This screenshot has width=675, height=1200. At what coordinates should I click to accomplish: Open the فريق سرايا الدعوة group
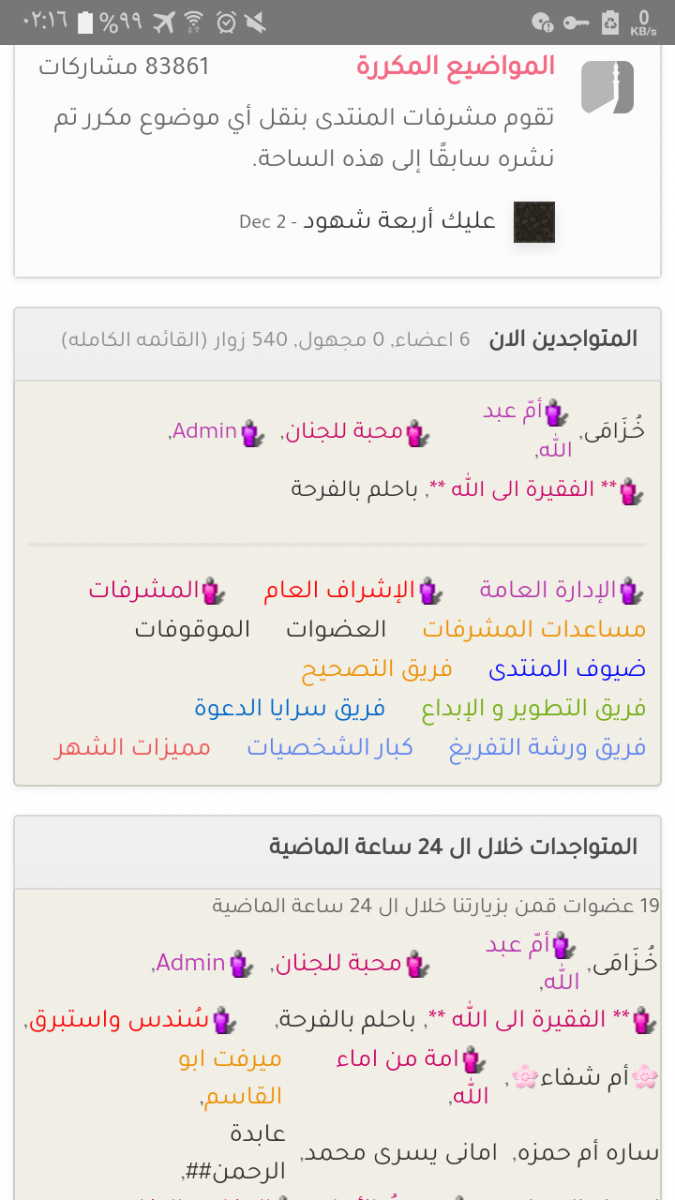(x=290, y=708)
